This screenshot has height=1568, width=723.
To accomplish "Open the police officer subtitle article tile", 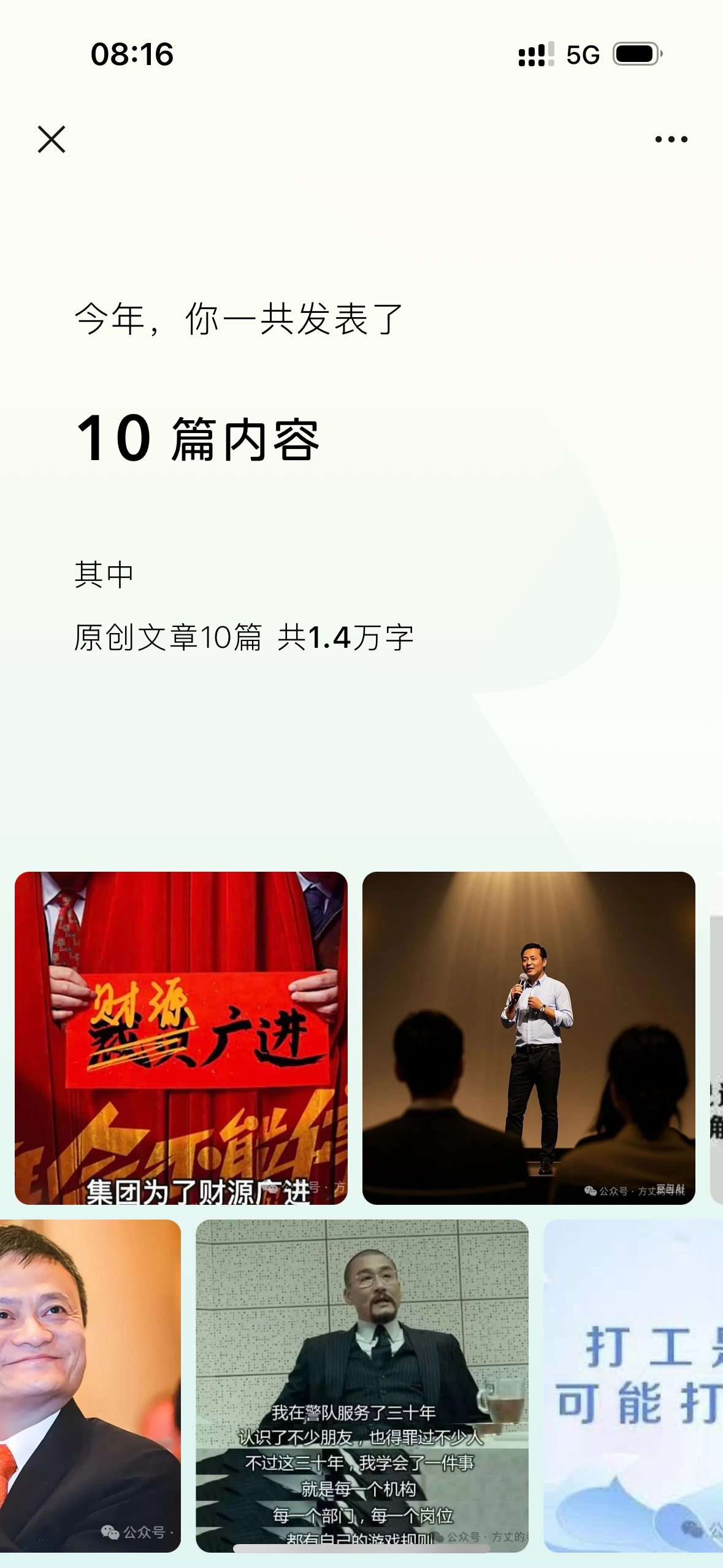I will [x=362, y=1386].
